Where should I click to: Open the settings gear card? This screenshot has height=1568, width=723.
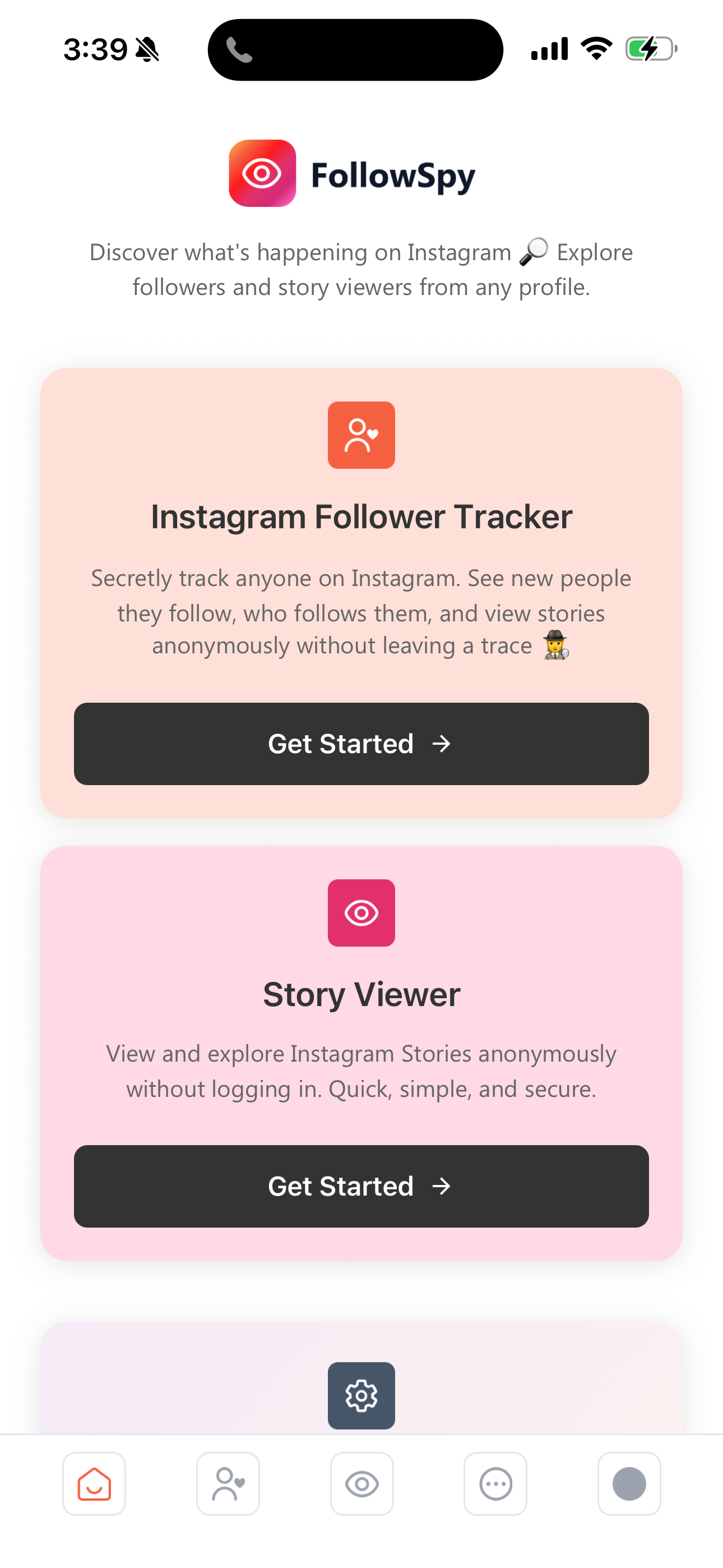(361, 1395)
